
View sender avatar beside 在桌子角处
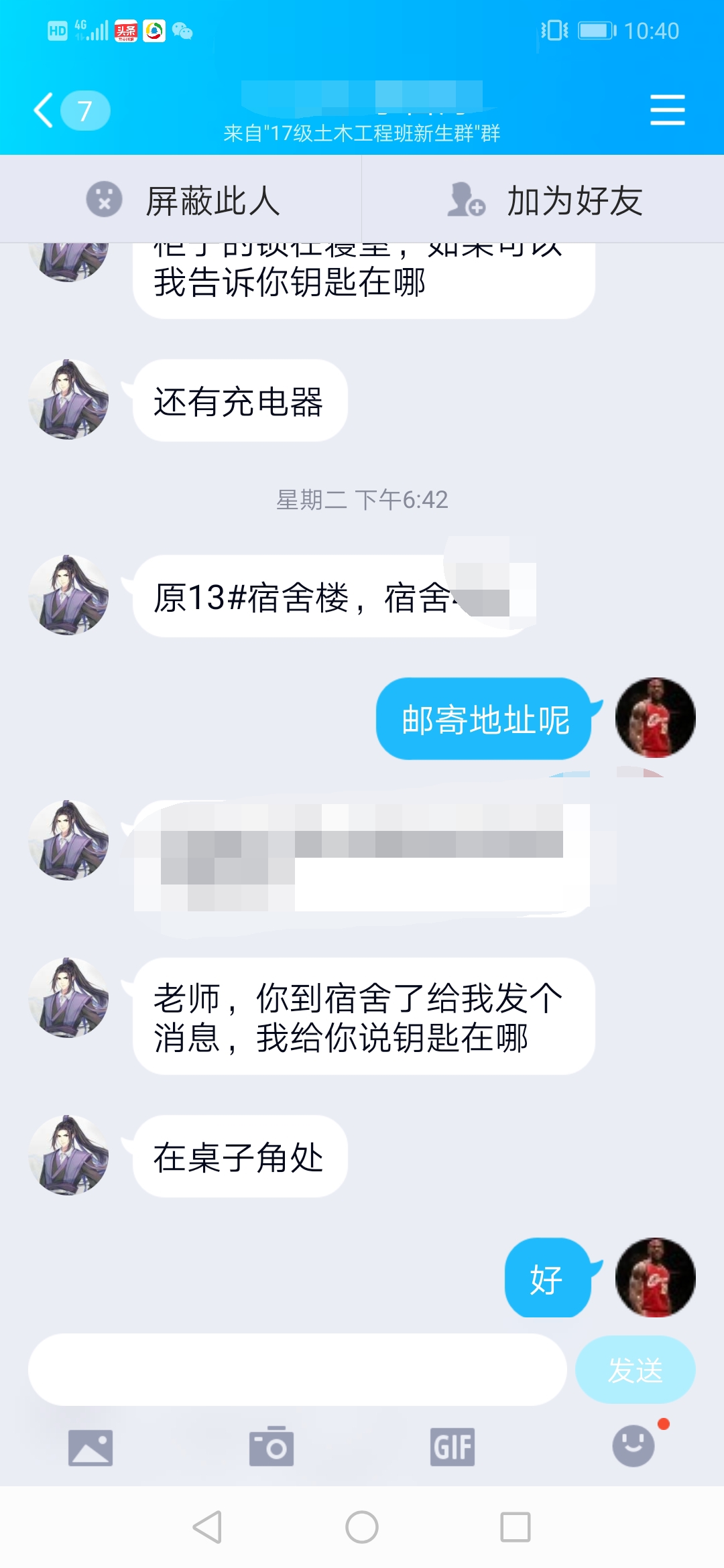pyautogui.click(x=69, y=1155)
